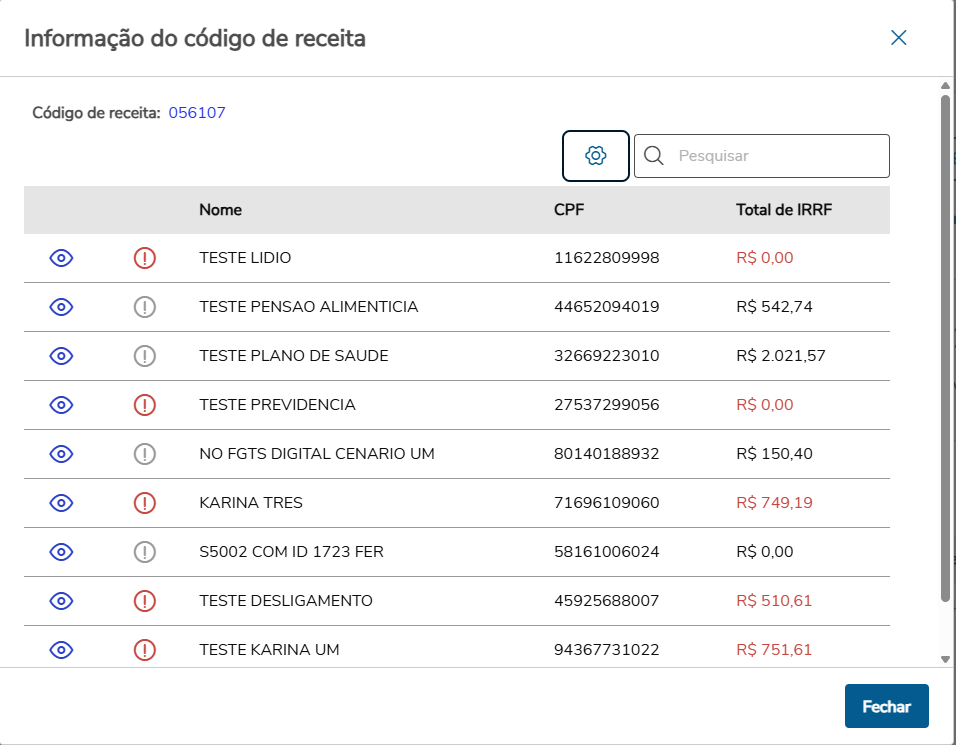Open the eye icon for TESTE KARINA UM

tap(62, 650)
